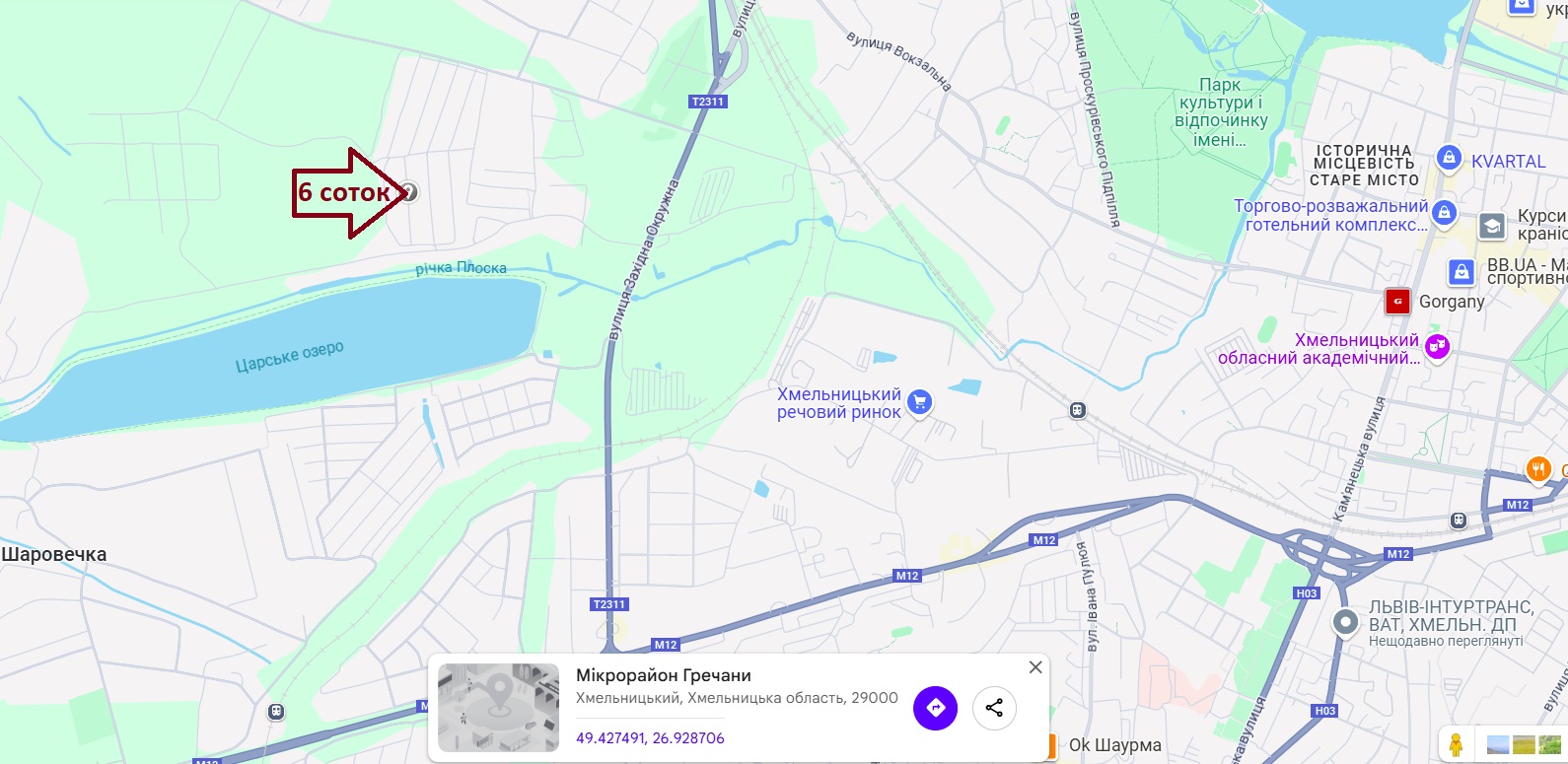Tap the Street View pegman

[x=1456, y=744]
